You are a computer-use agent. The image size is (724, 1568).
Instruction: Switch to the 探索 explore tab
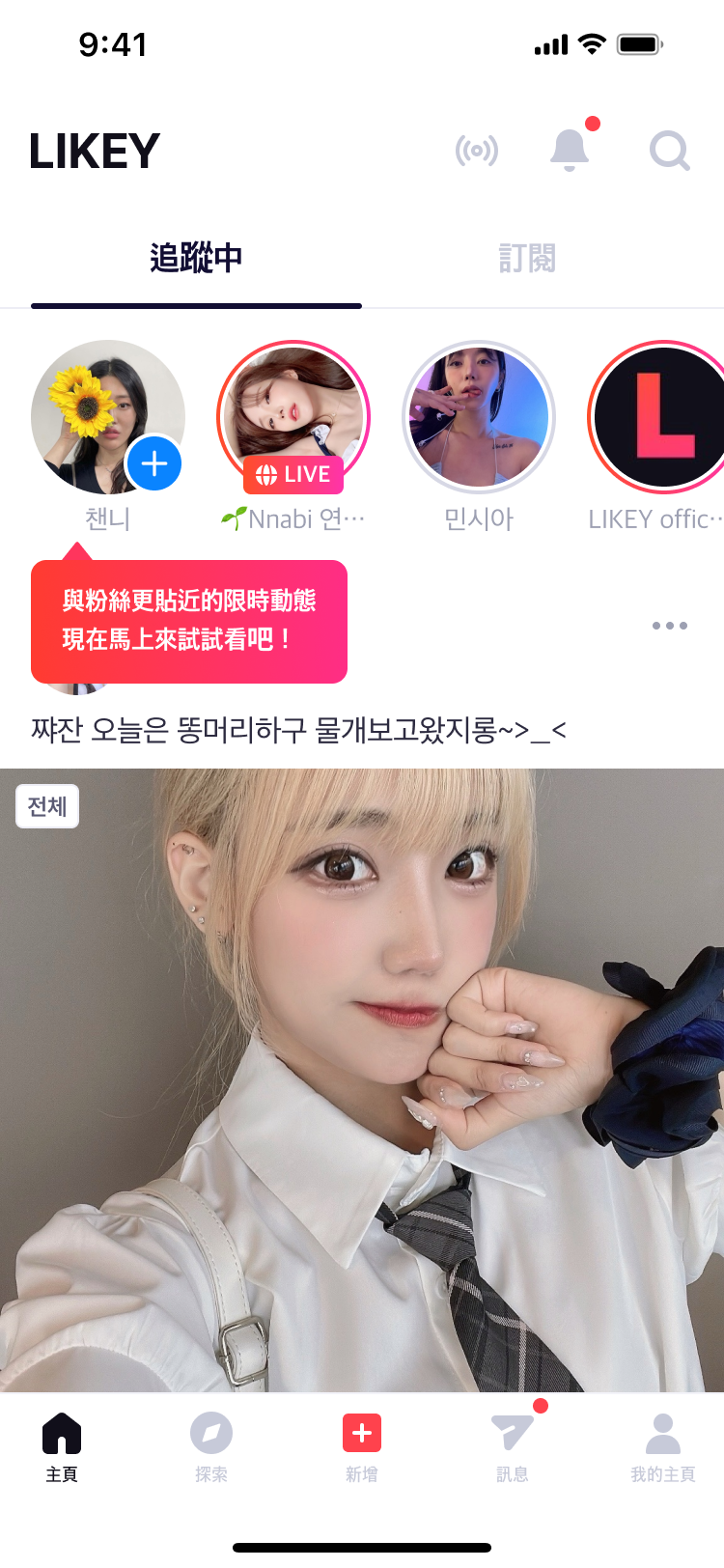tap(211, 1445)
